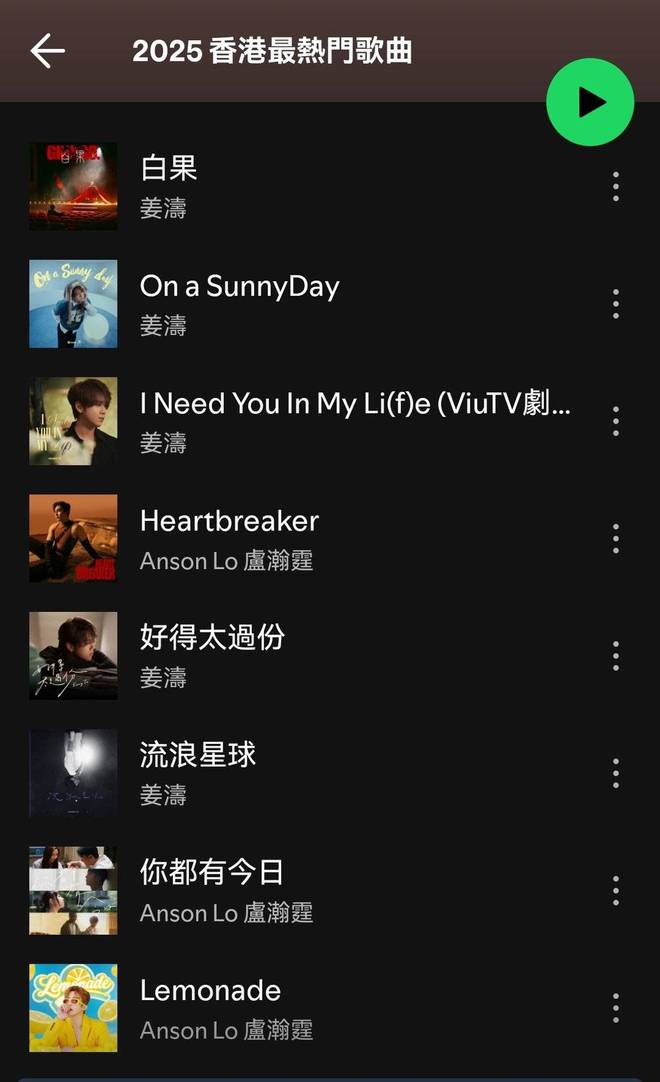Start playback with the green play button

click(x=590, y=102)
